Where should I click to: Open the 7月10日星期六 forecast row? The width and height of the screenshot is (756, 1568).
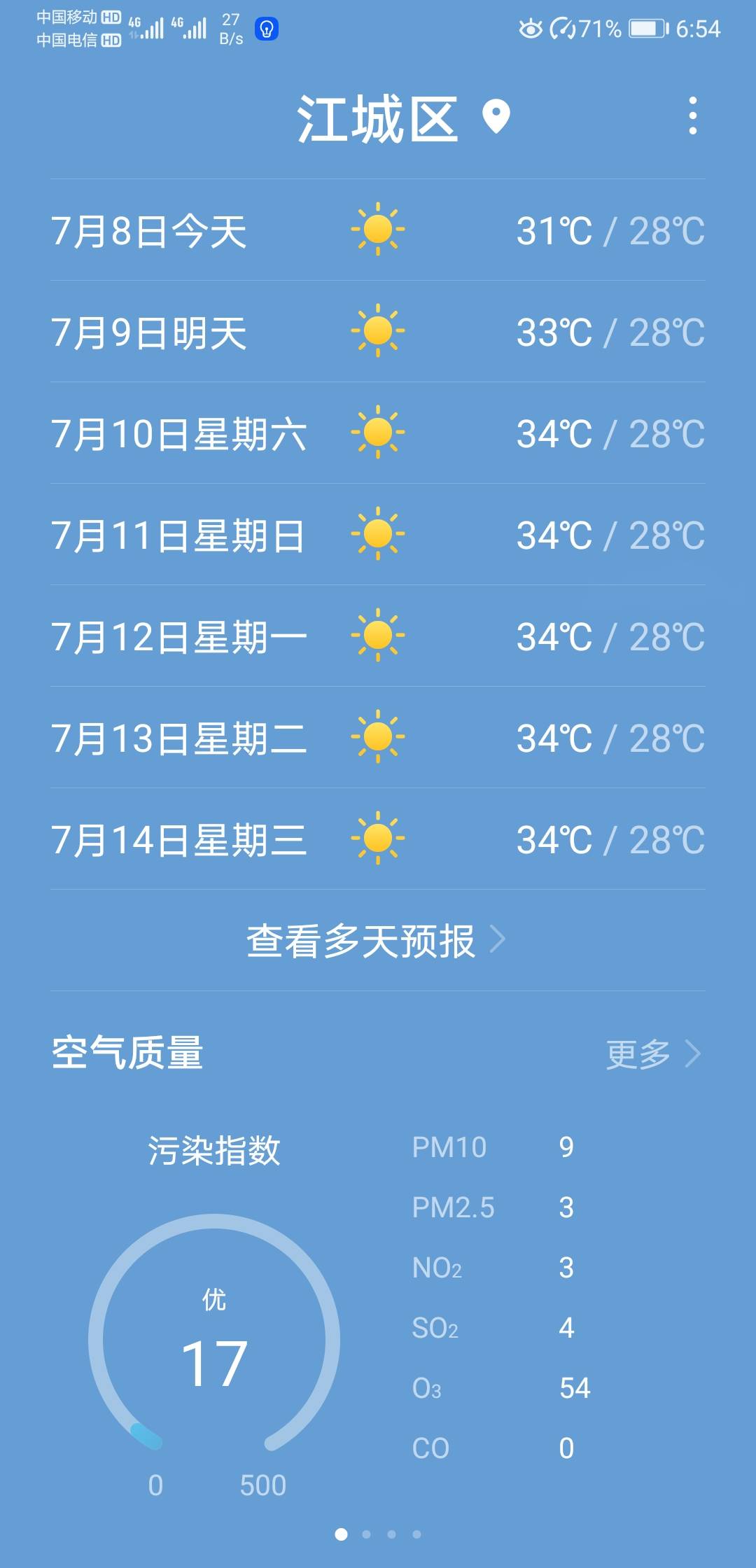point(377,433)
